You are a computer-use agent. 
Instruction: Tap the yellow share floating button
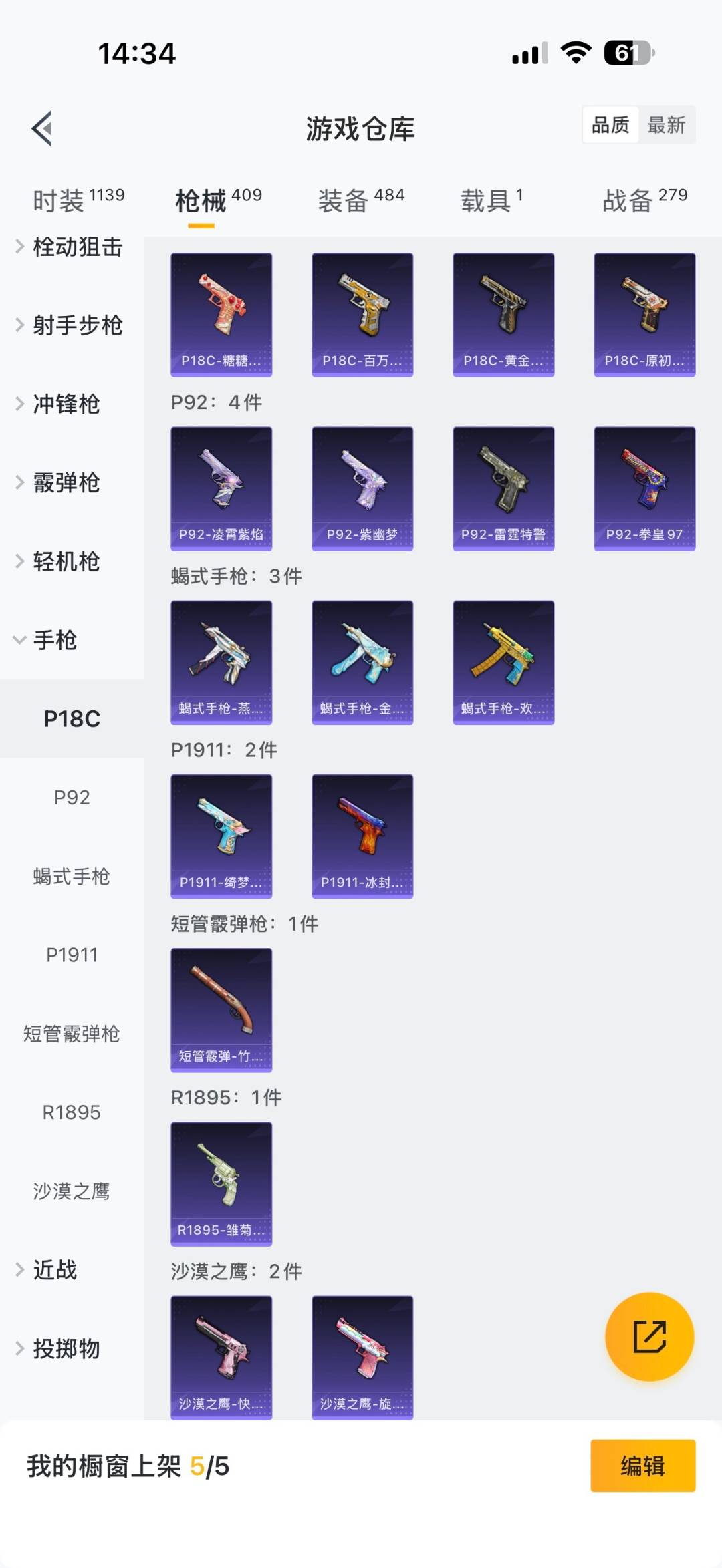649,1336
